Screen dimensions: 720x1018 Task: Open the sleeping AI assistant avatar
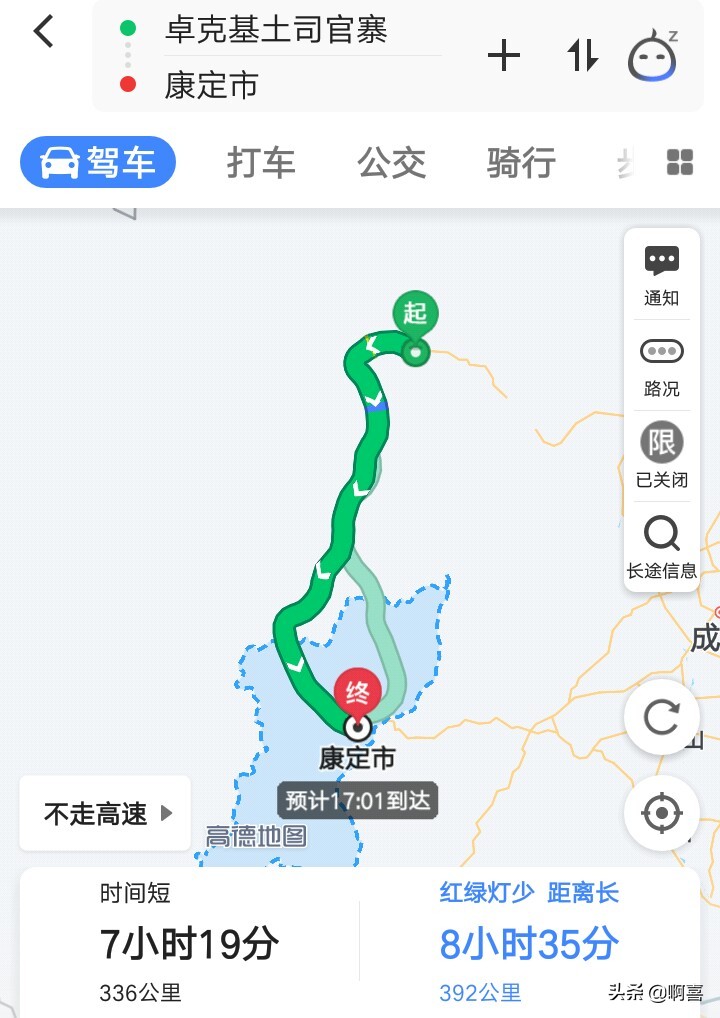point(652,60)
